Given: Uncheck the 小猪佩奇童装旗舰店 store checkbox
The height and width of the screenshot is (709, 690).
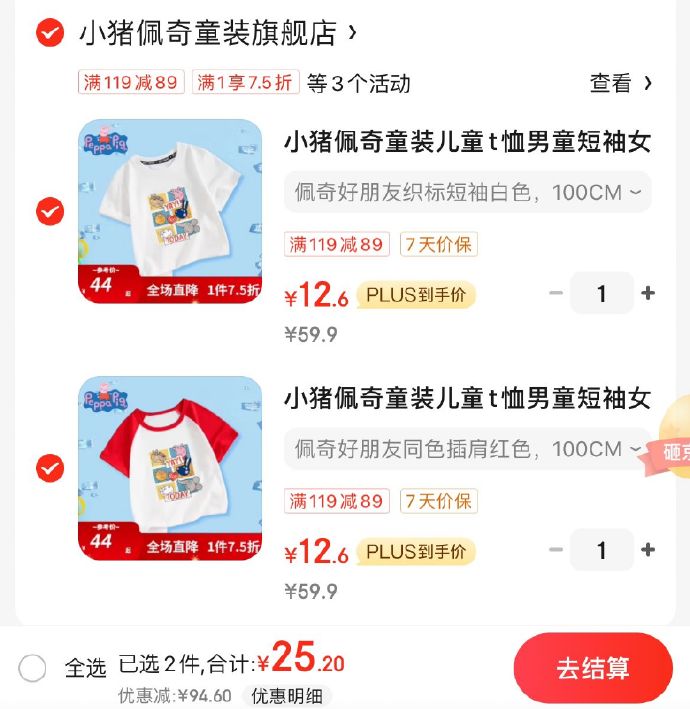Looking at the screenshot, I should point(50,34).
